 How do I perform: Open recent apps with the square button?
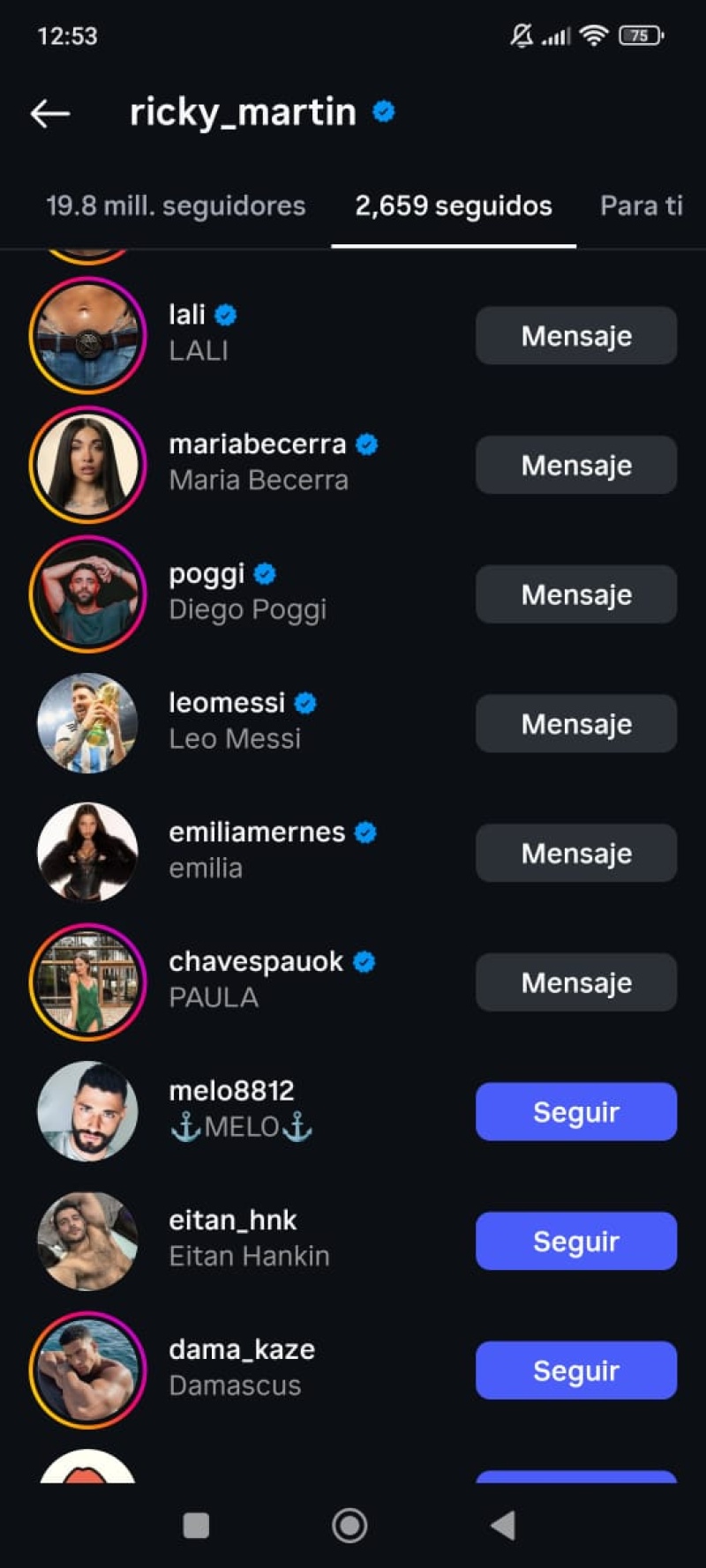click(196, 1525)
